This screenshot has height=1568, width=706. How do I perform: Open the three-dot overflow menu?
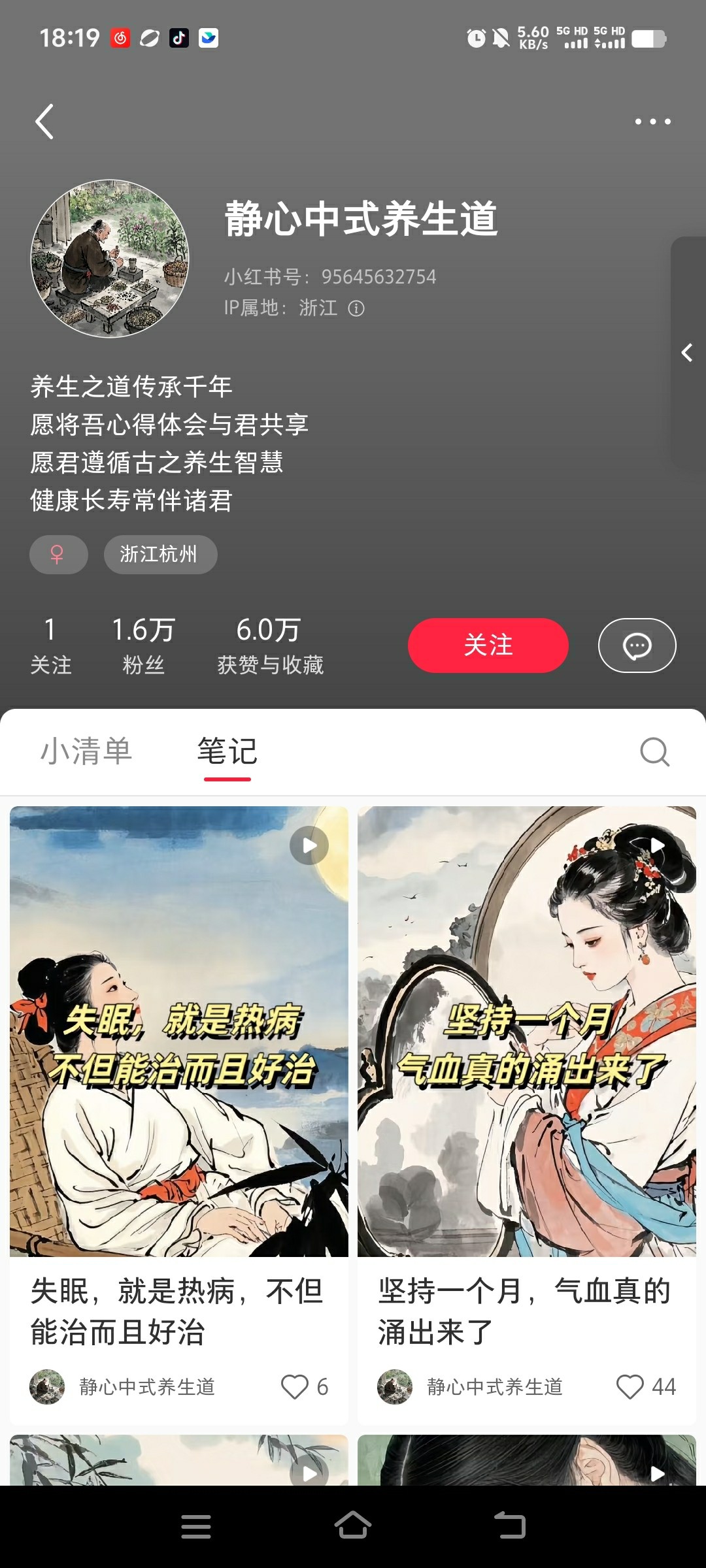coord(652,122)
